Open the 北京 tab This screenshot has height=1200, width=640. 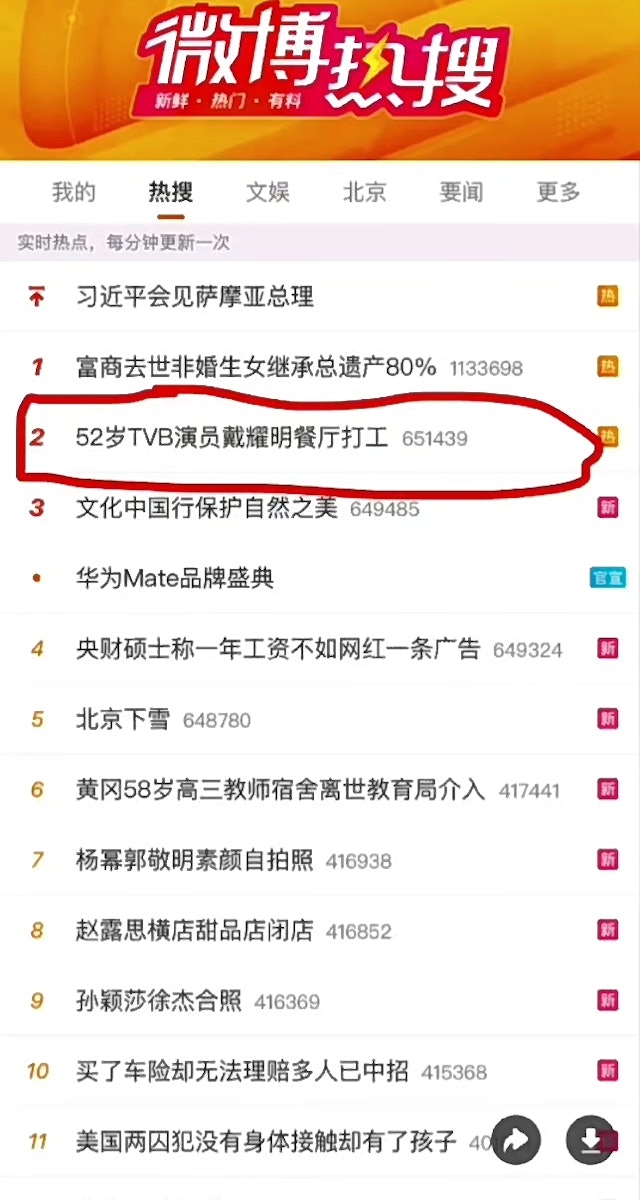(x=364, y=192)
